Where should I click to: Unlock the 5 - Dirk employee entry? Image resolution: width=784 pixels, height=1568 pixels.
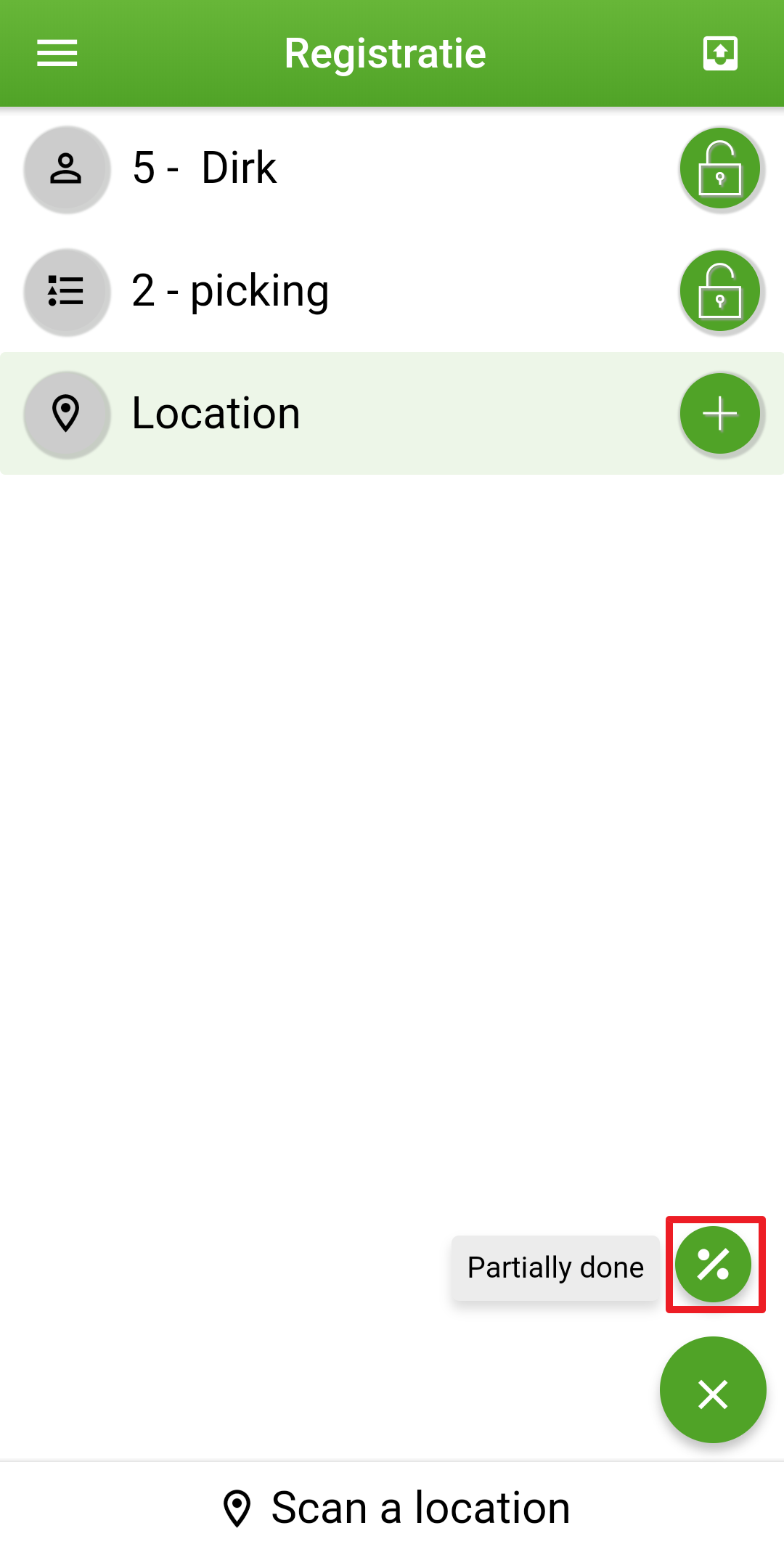[719, 169]
